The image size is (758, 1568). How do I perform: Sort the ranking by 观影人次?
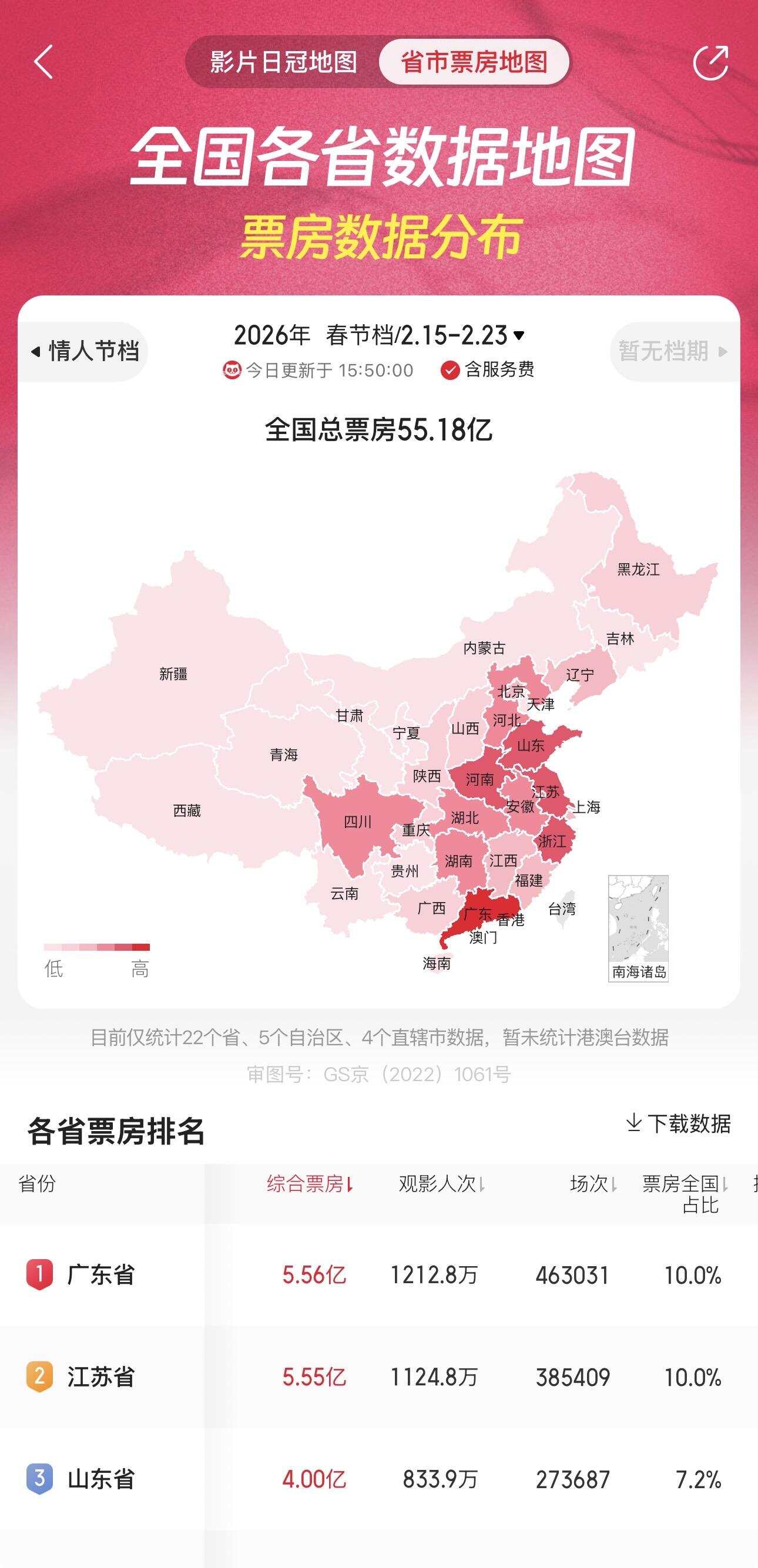tap(442, 1184)
